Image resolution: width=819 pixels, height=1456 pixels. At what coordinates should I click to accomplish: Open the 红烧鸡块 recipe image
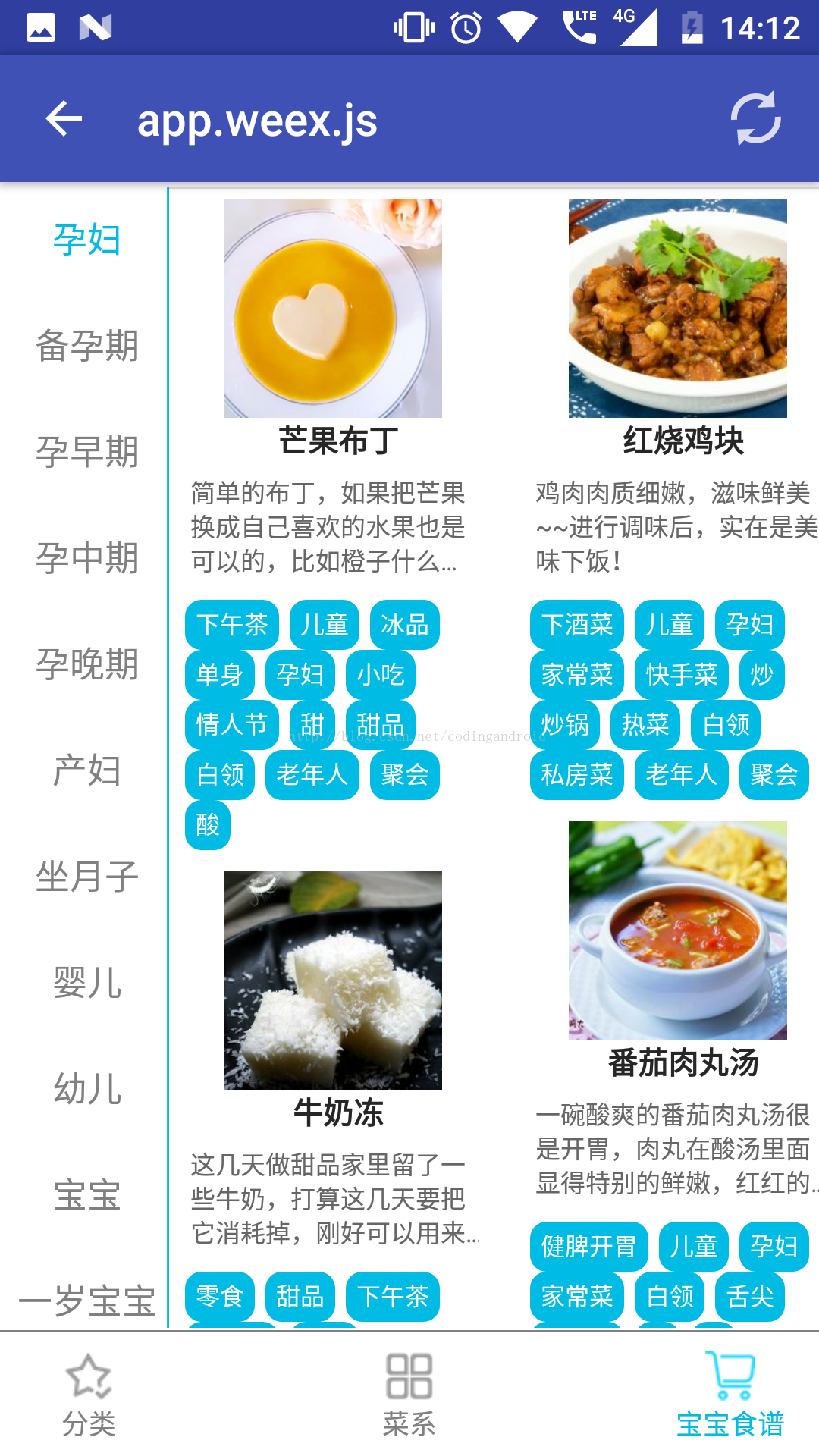click(678, 309)
